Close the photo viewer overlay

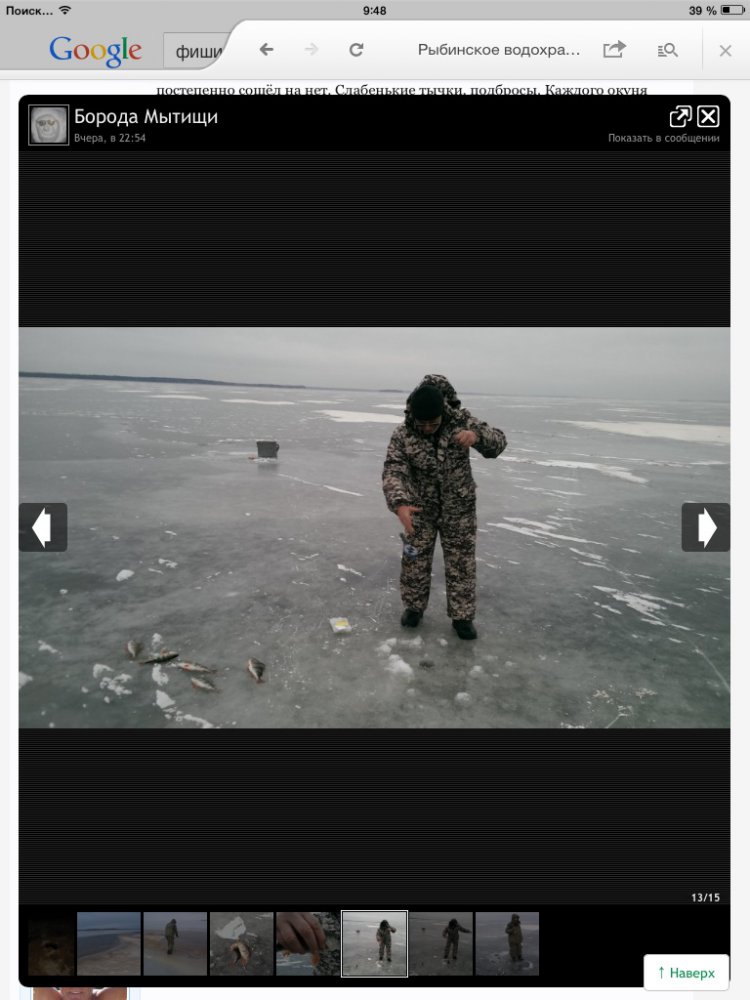point(708,116)
